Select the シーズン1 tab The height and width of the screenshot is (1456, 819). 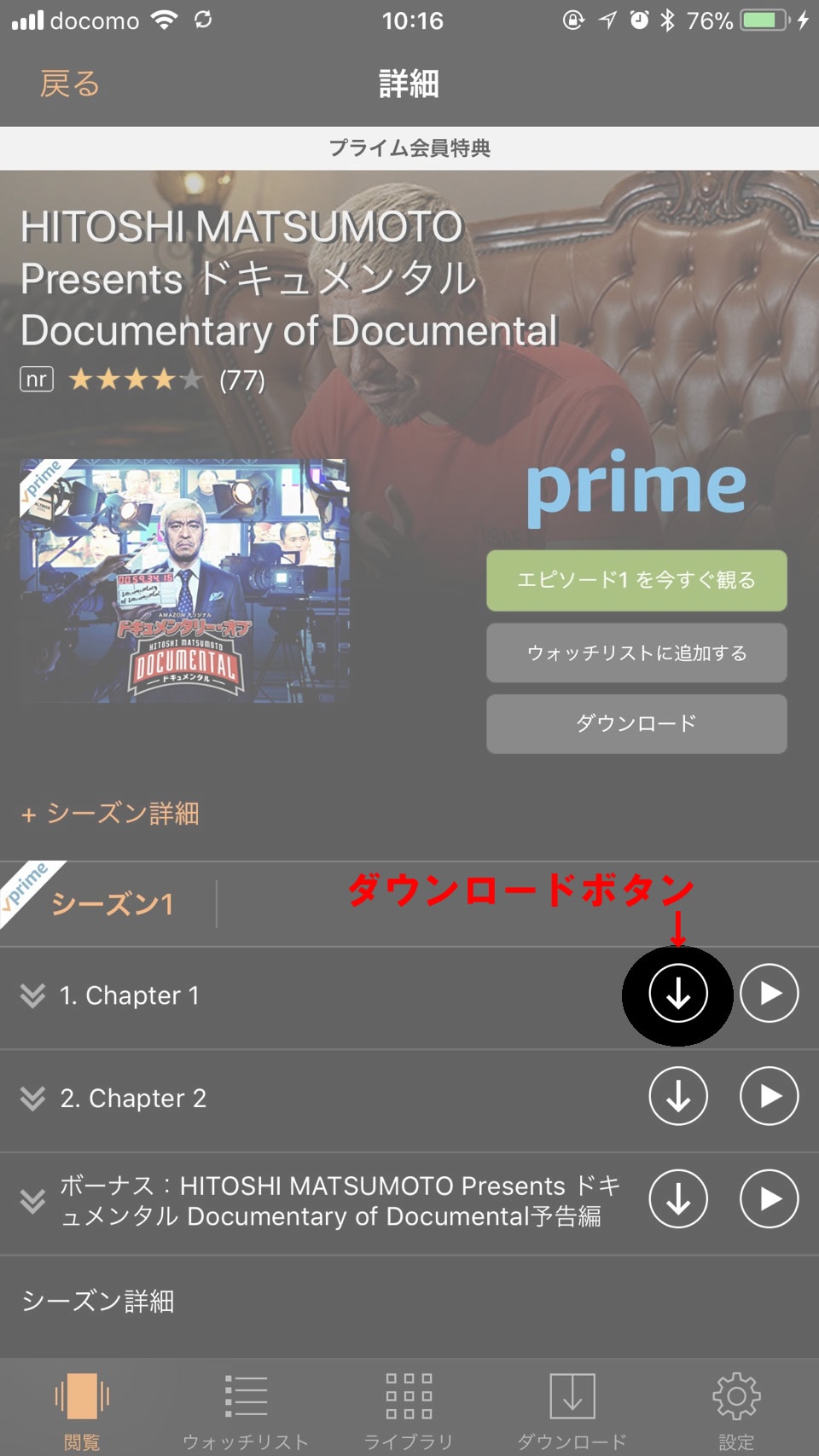pyautogui.click(x=112, y=903)
